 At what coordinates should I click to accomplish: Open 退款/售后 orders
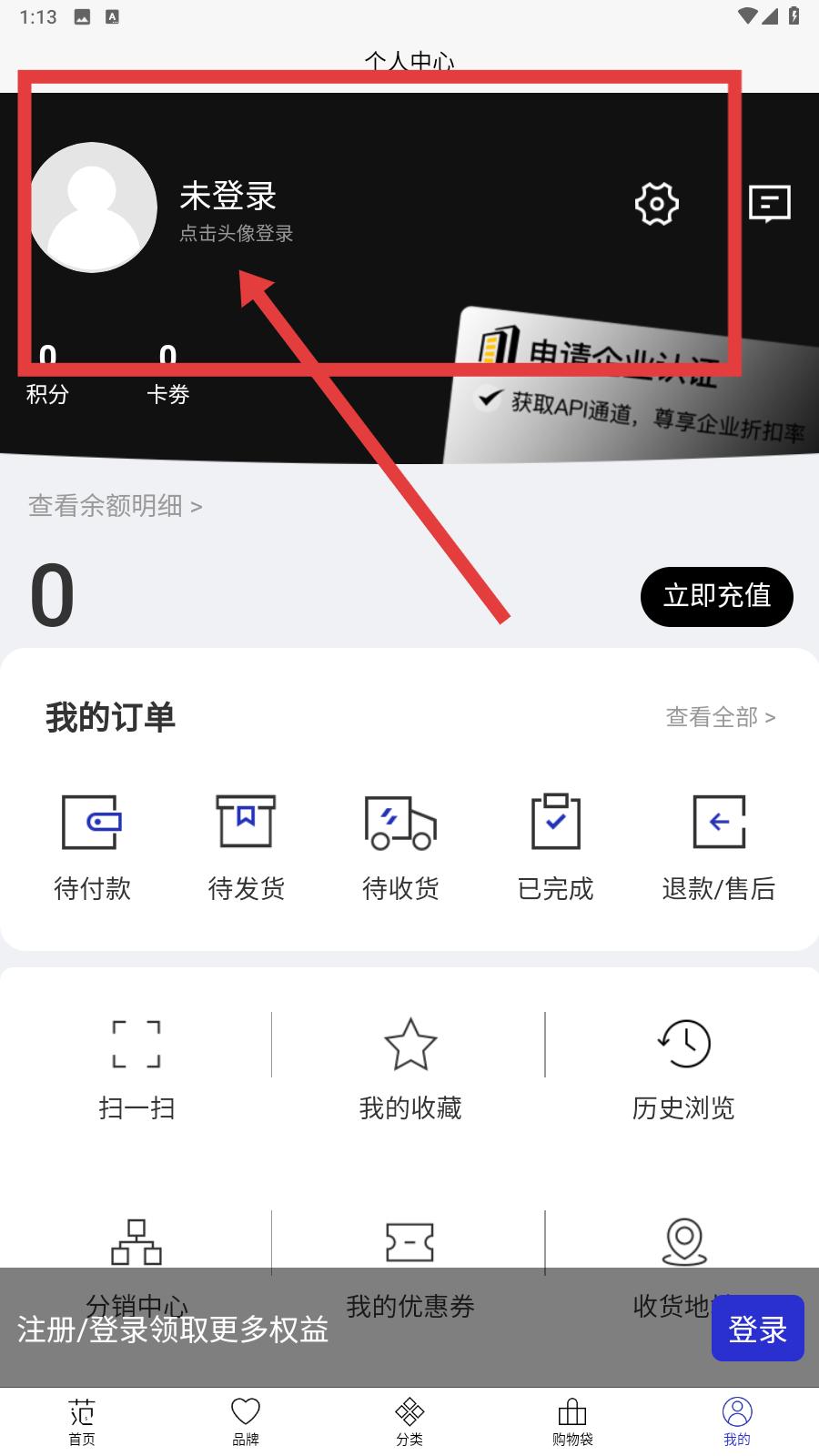coord(718,846)
